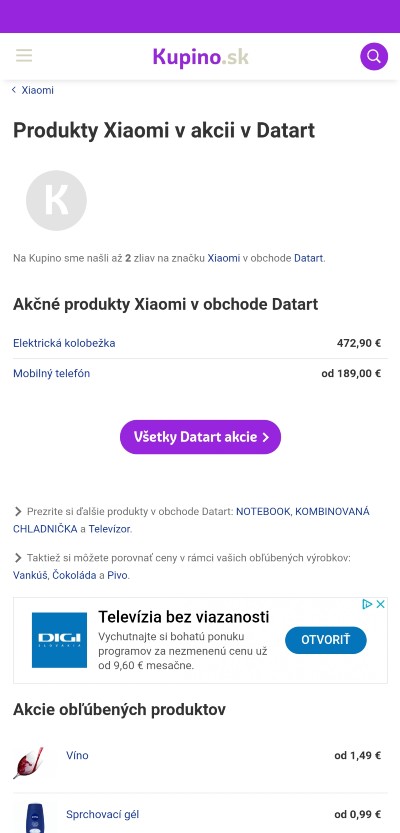Go back to Xiaomi breadcrumb
Viewport: 400px width, 833px height.
tap(32, 90)
